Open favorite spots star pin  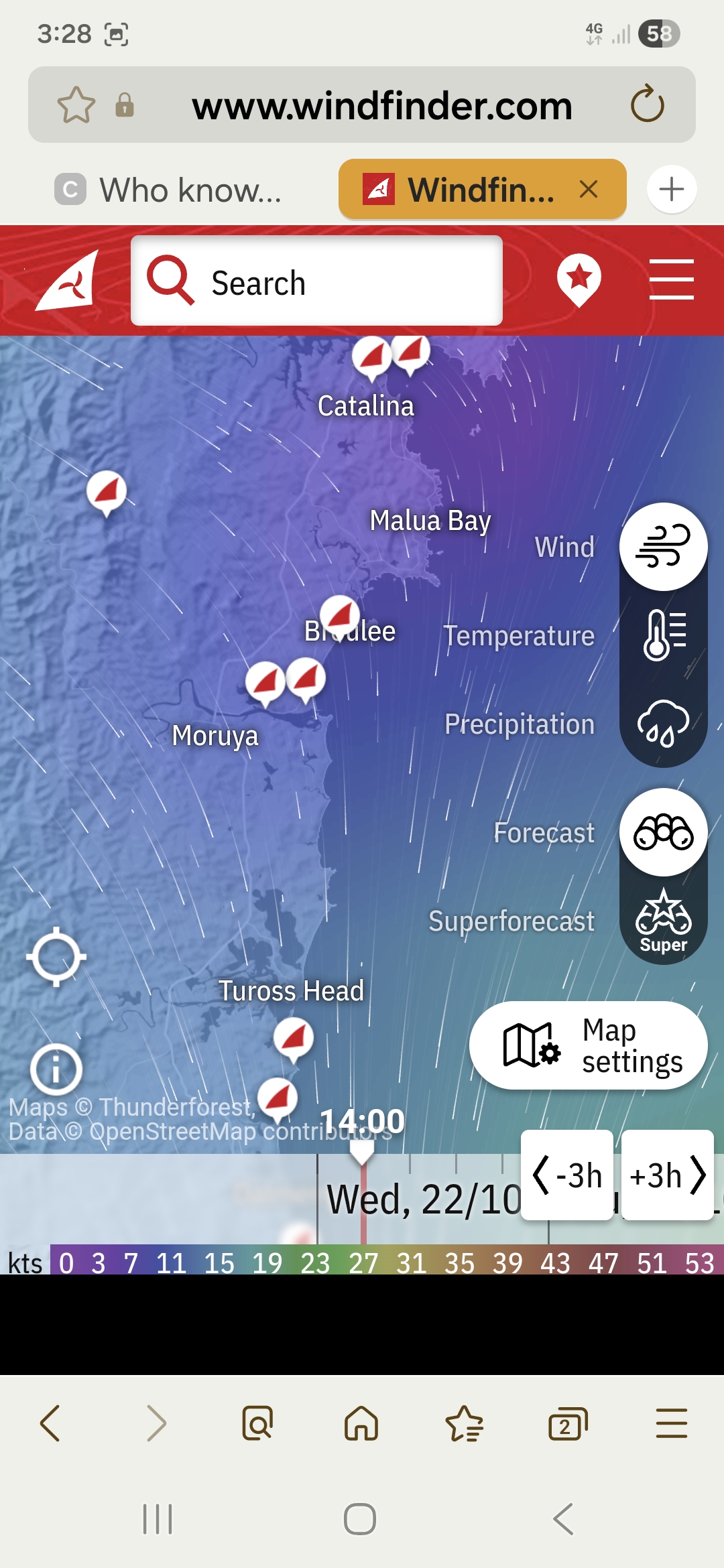pos(579,279)
